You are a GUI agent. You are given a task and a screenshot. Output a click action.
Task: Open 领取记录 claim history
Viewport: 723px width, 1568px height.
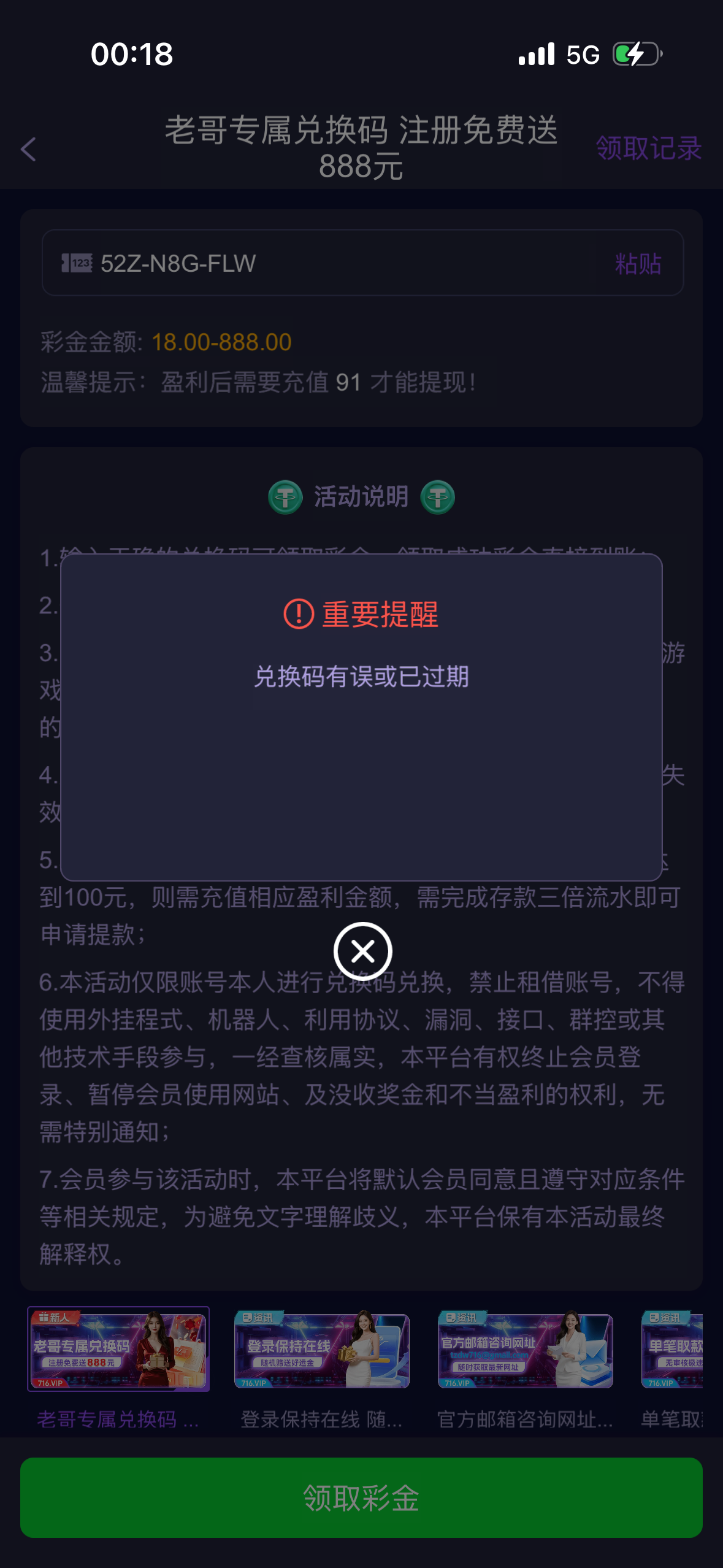coord(648,148)
